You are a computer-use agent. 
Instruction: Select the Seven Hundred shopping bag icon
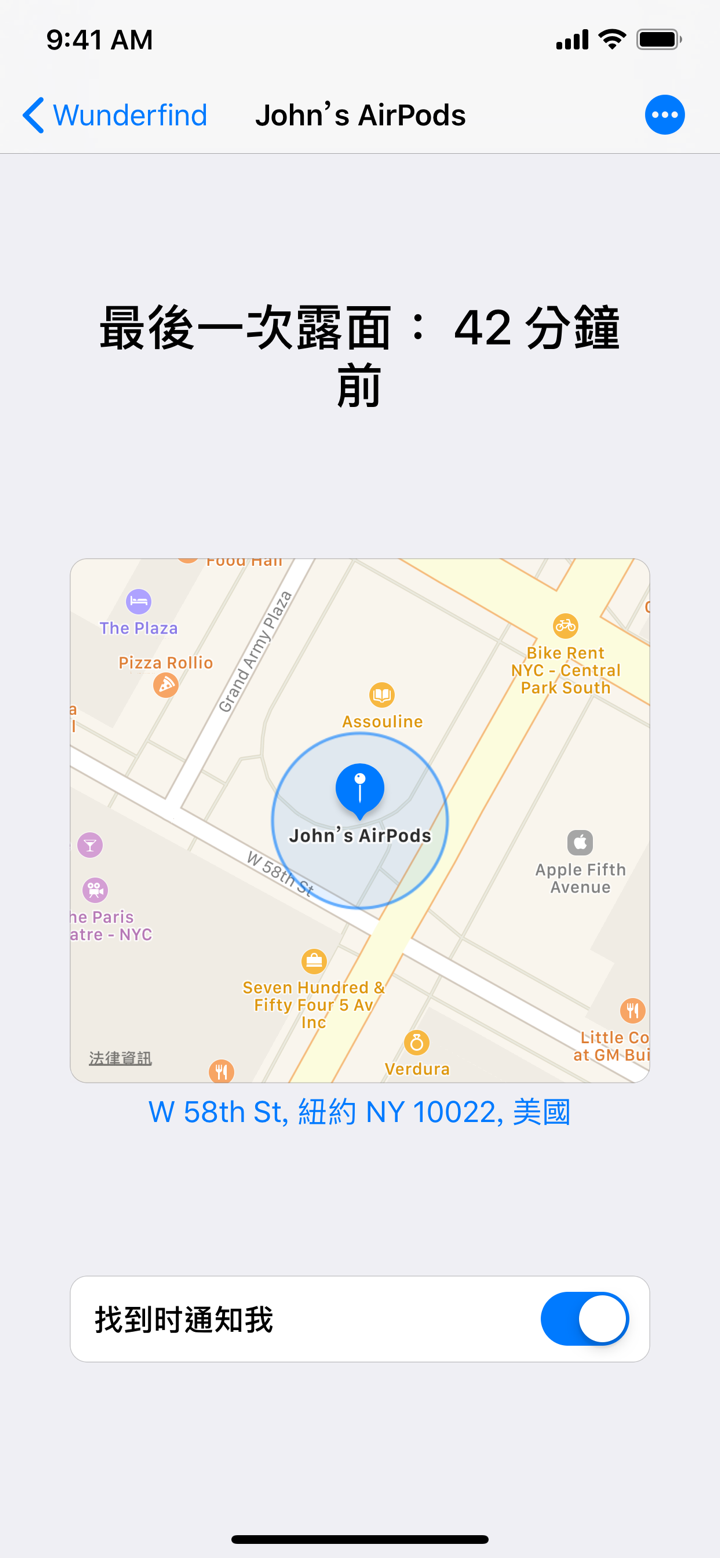click(315, 960)
